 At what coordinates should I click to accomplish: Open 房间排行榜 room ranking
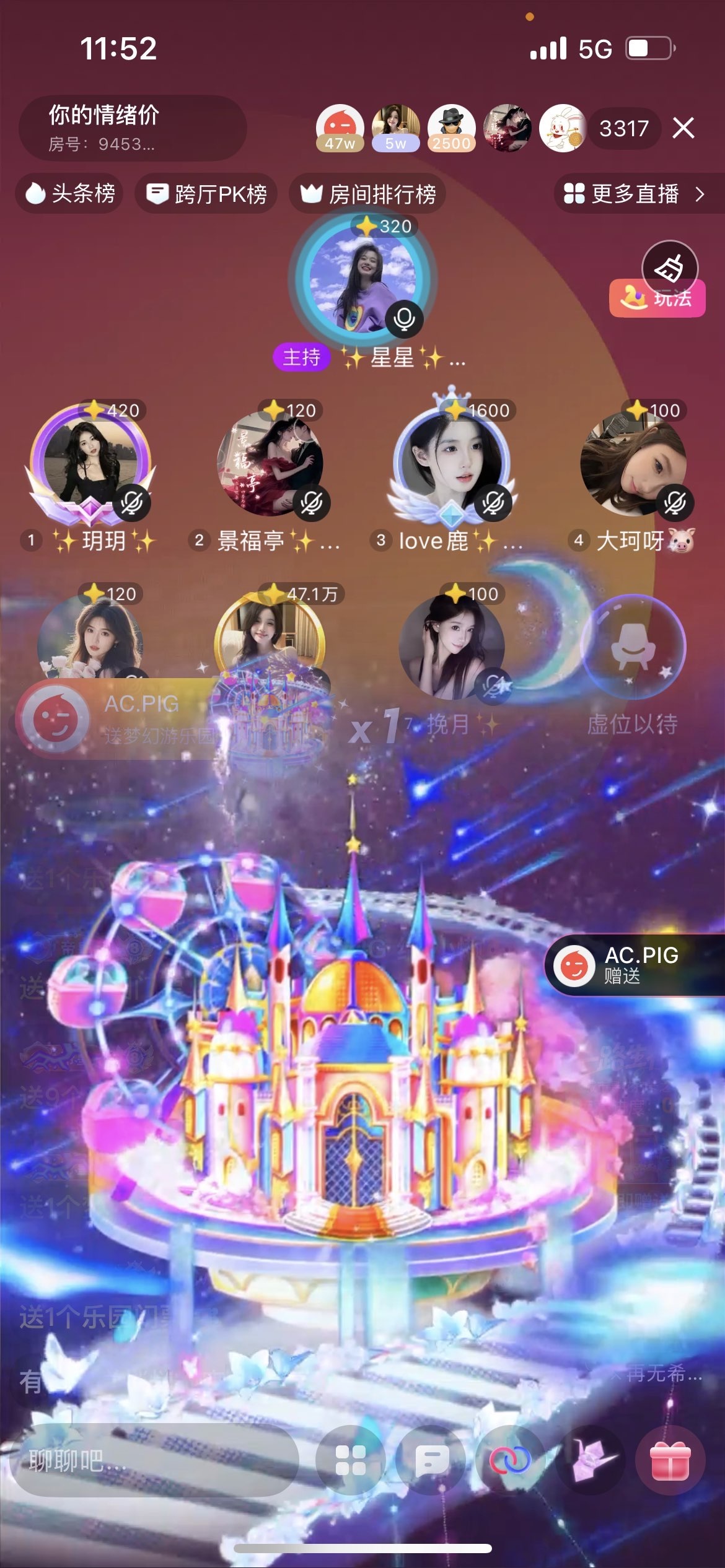(367, 194)
